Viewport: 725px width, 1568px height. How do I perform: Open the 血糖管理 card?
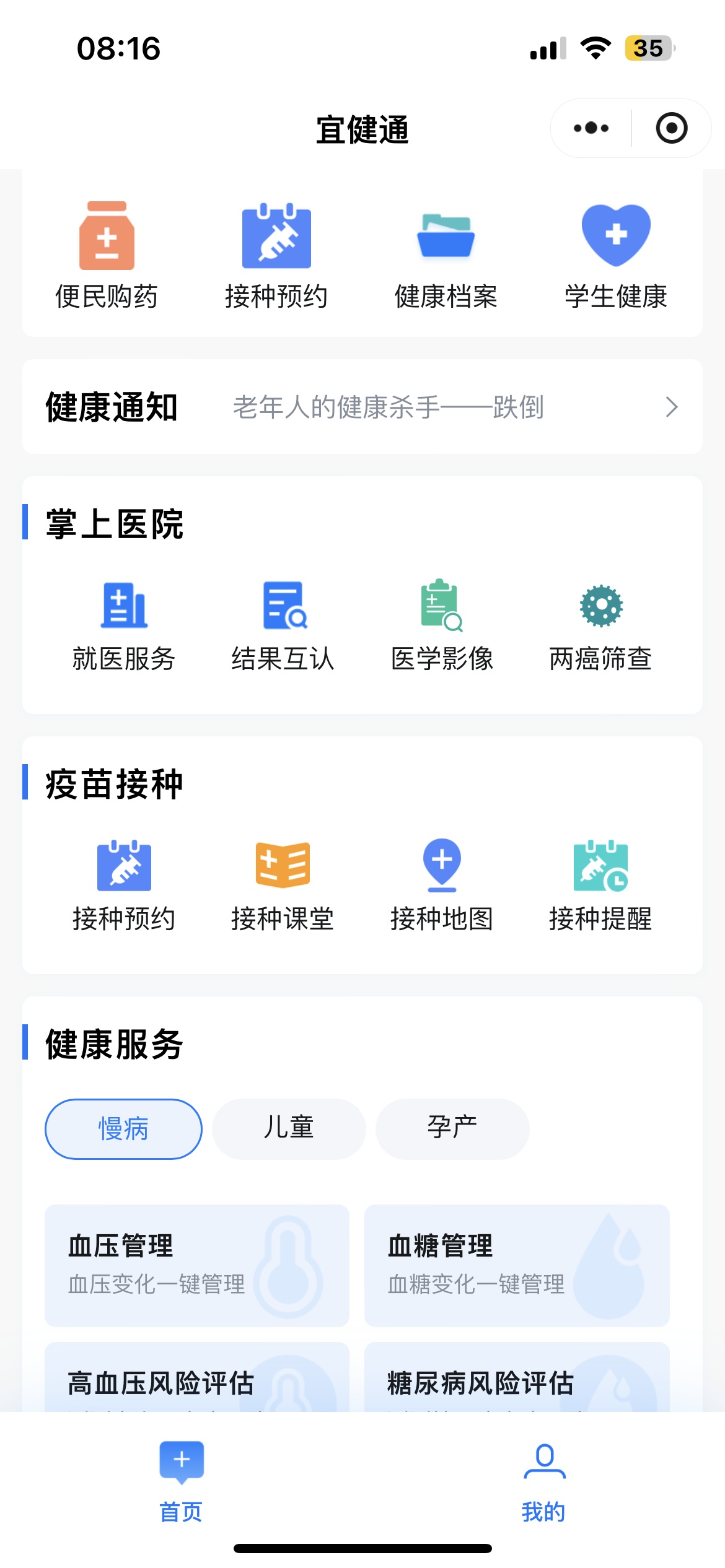pos(517,1265)
